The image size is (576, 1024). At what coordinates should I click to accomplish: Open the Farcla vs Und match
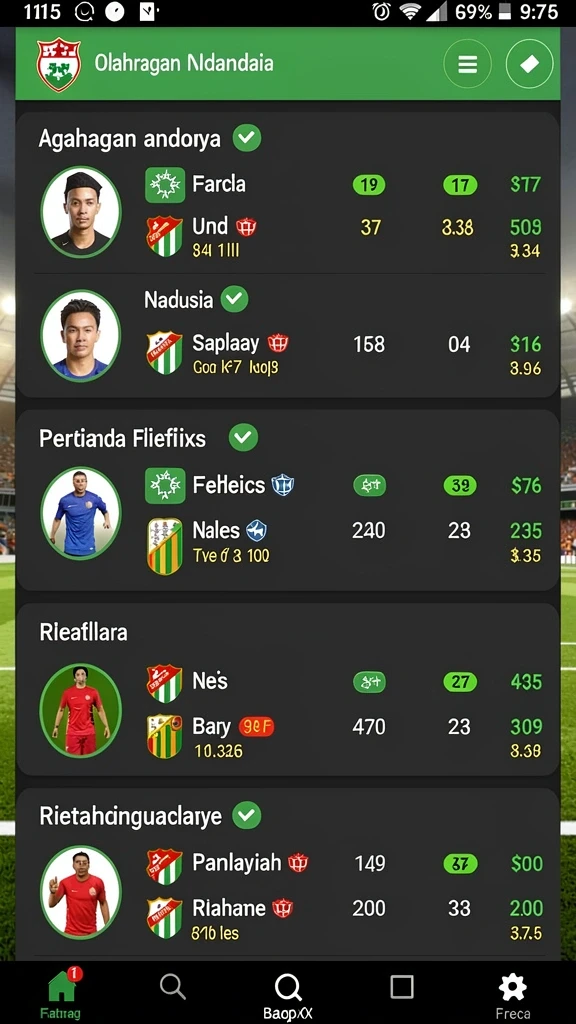(x=287, y=212)
